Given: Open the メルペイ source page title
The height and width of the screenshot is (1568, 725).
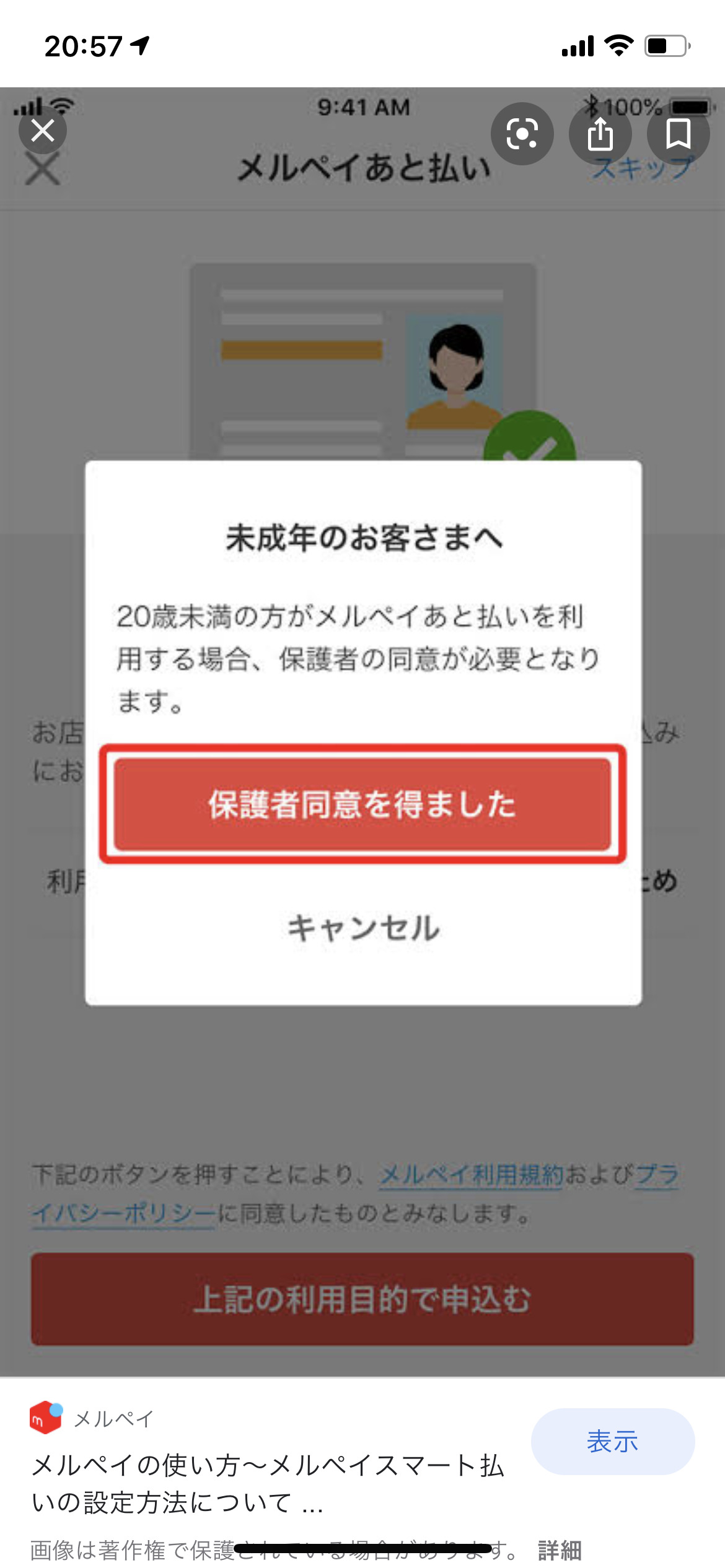Looking at the screenshot, I should point(268,1483).
